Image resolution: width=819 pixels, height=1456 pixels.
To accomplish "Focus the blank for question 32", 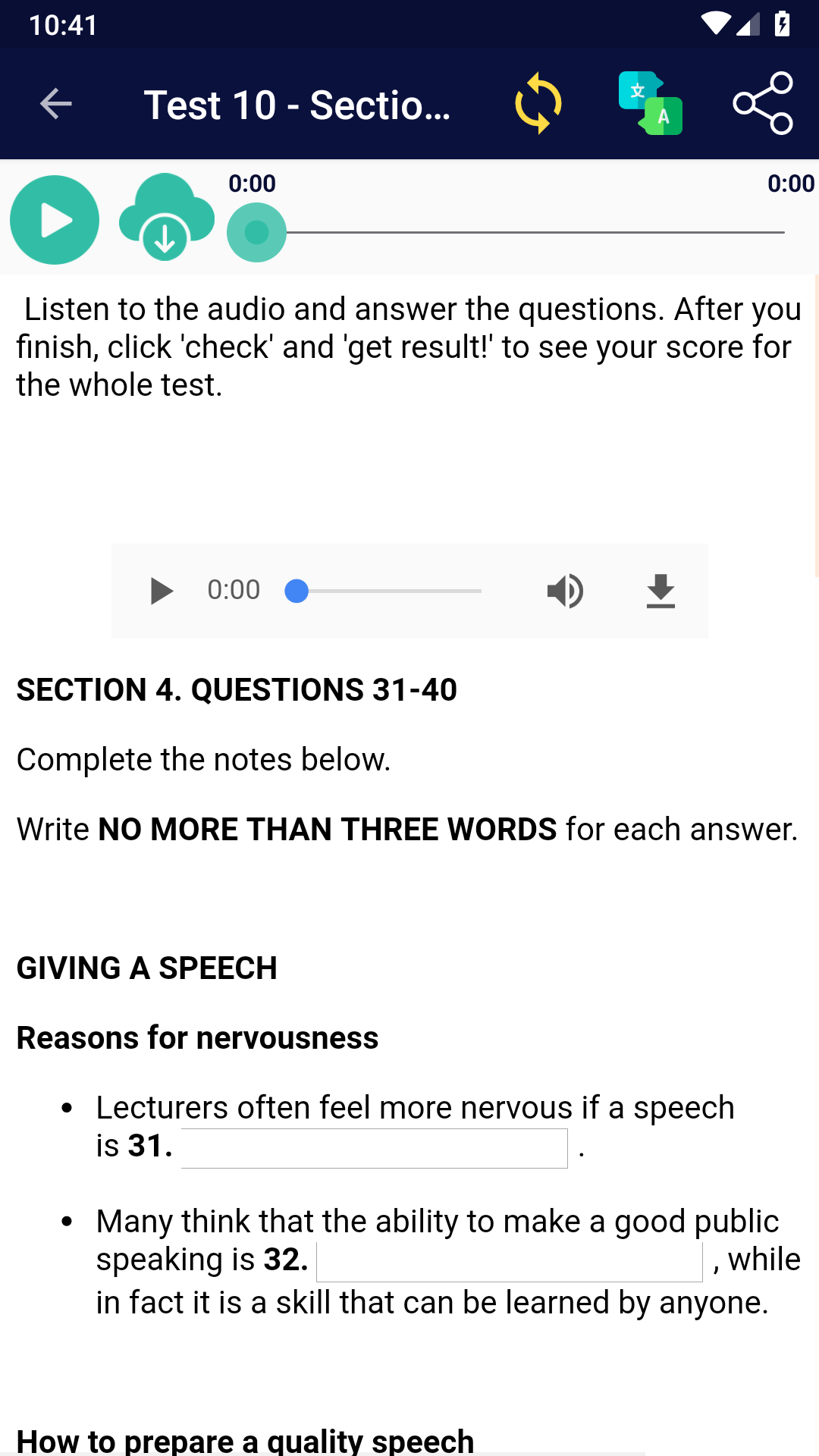I will tap(509, 1262).
